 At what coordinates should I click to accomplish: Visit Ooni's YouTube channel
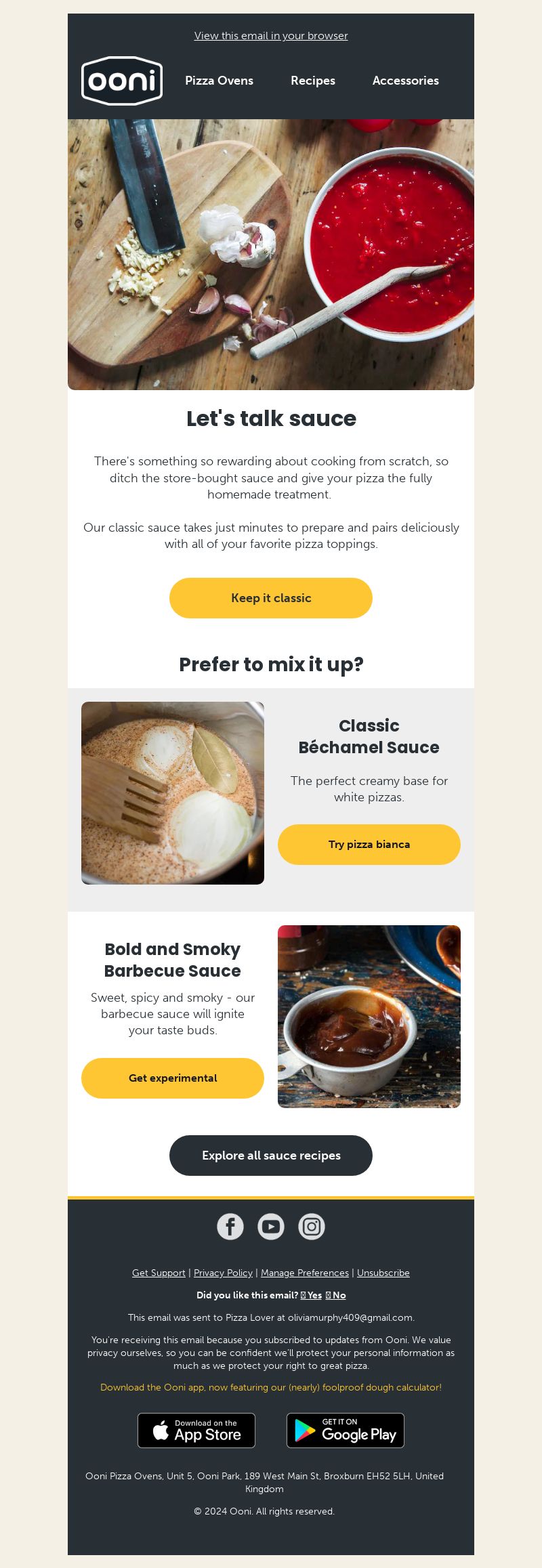[271, 1227]
